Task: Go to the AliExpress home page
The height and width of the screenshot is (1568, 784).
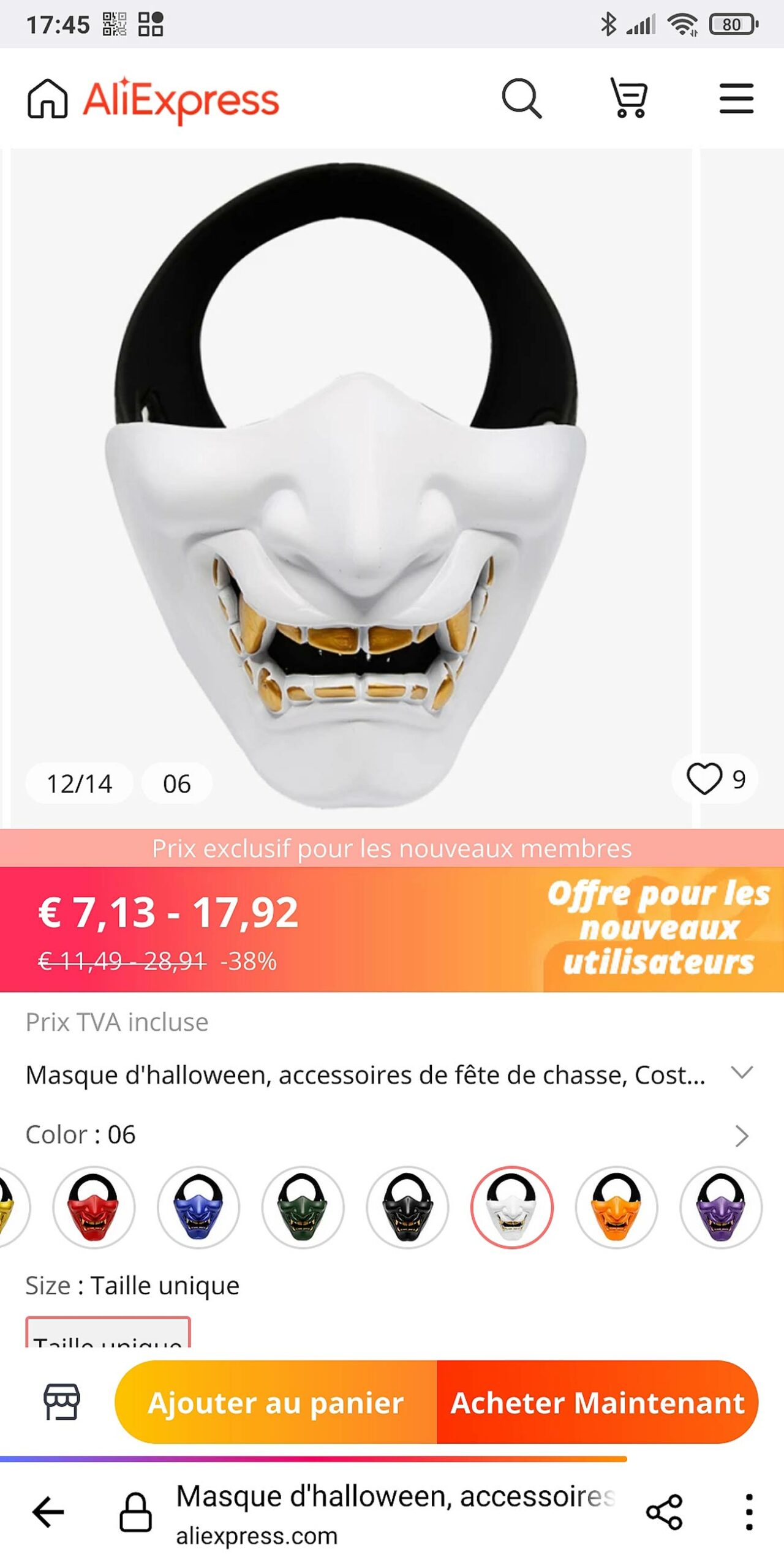Action: [47, 99]
